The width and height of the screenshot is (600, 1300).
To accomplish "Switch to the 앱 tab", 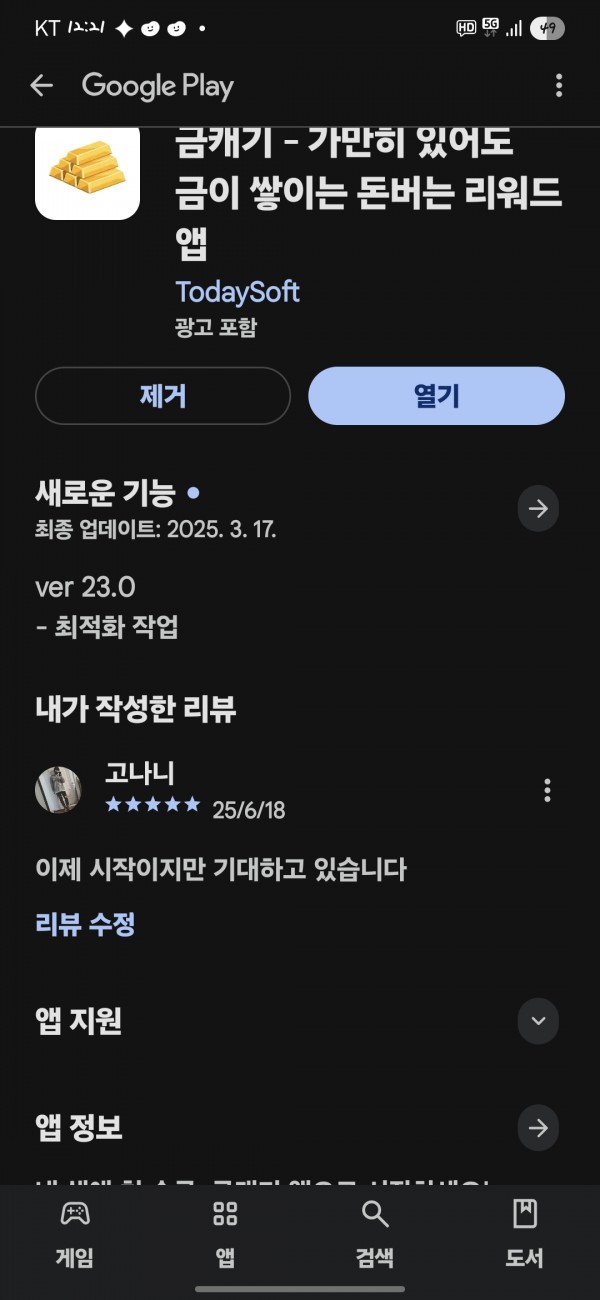I will point(225,1235).
